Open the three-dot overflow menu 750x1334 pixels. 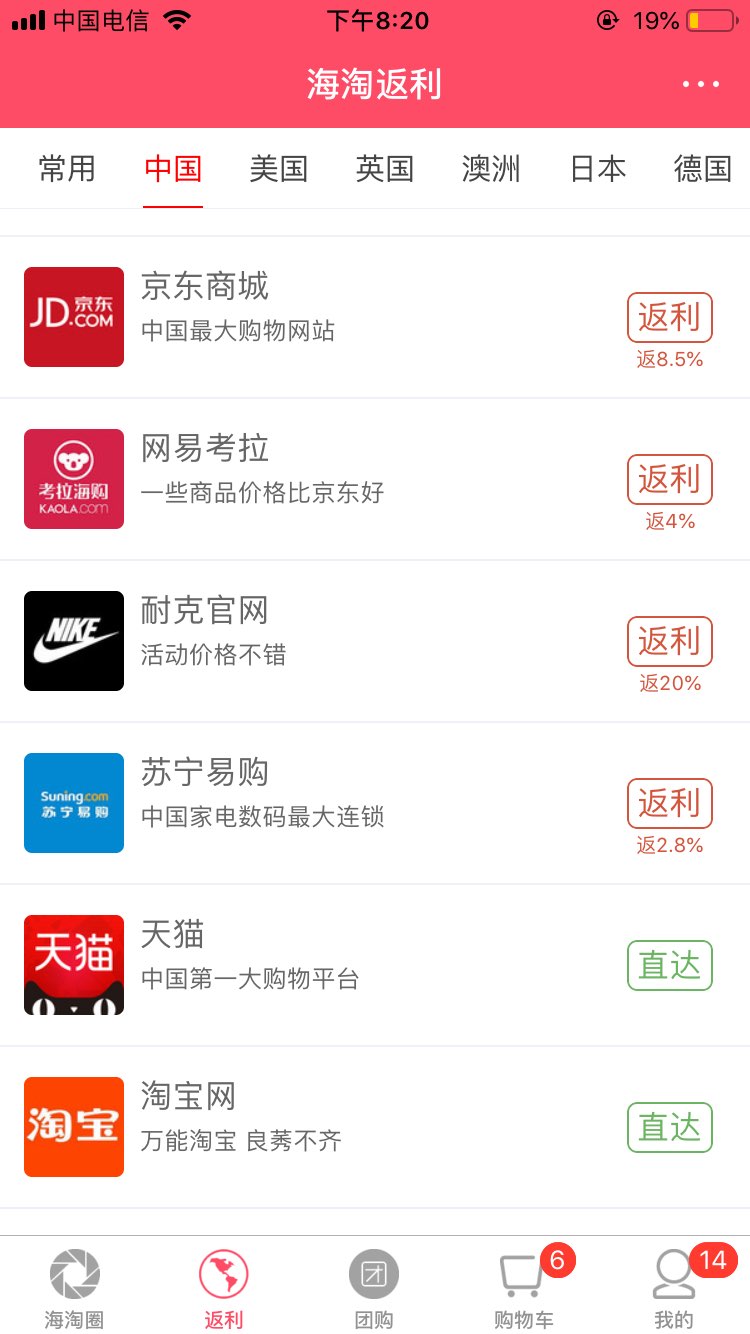(x=701, y=84)
